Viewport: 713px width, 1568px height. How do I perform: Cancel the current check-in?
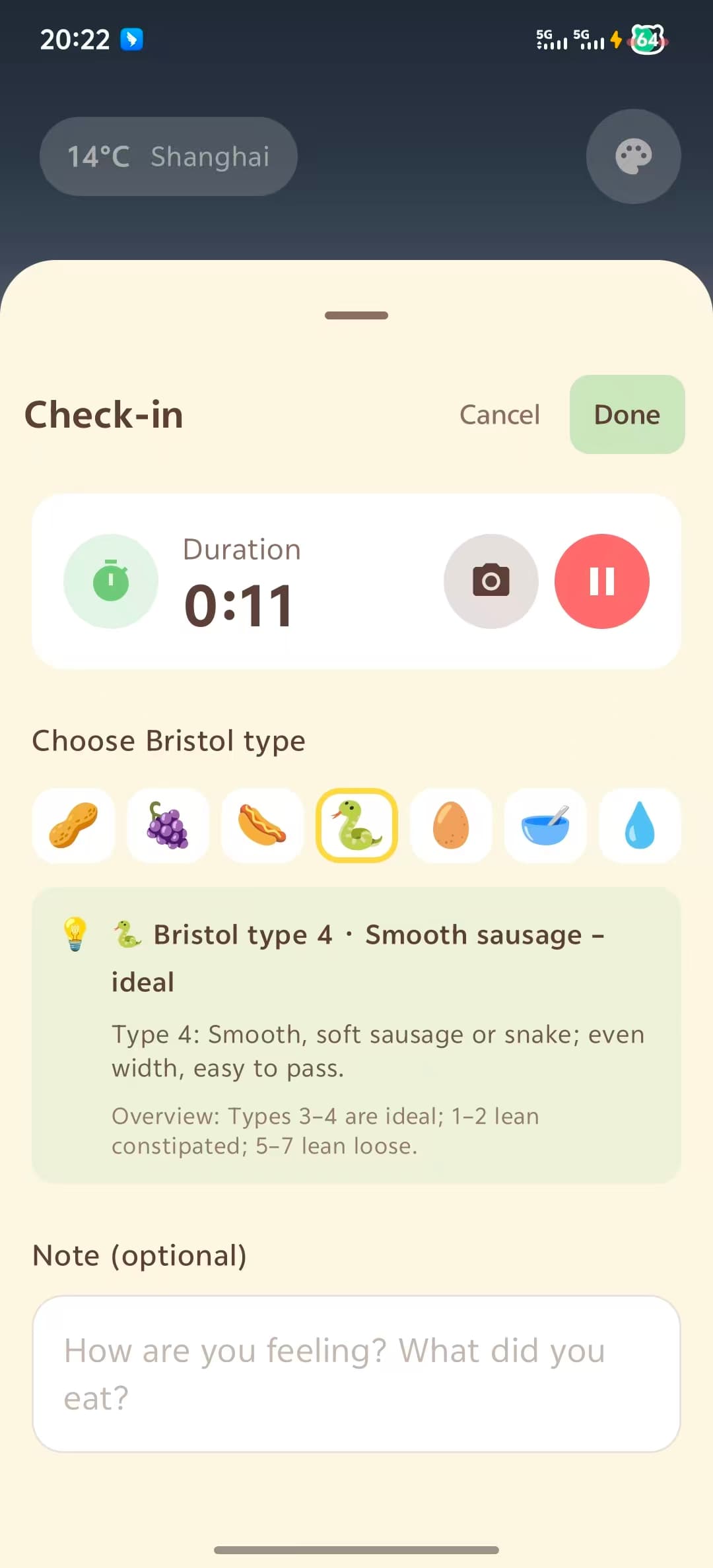click(x=499, y=414)
